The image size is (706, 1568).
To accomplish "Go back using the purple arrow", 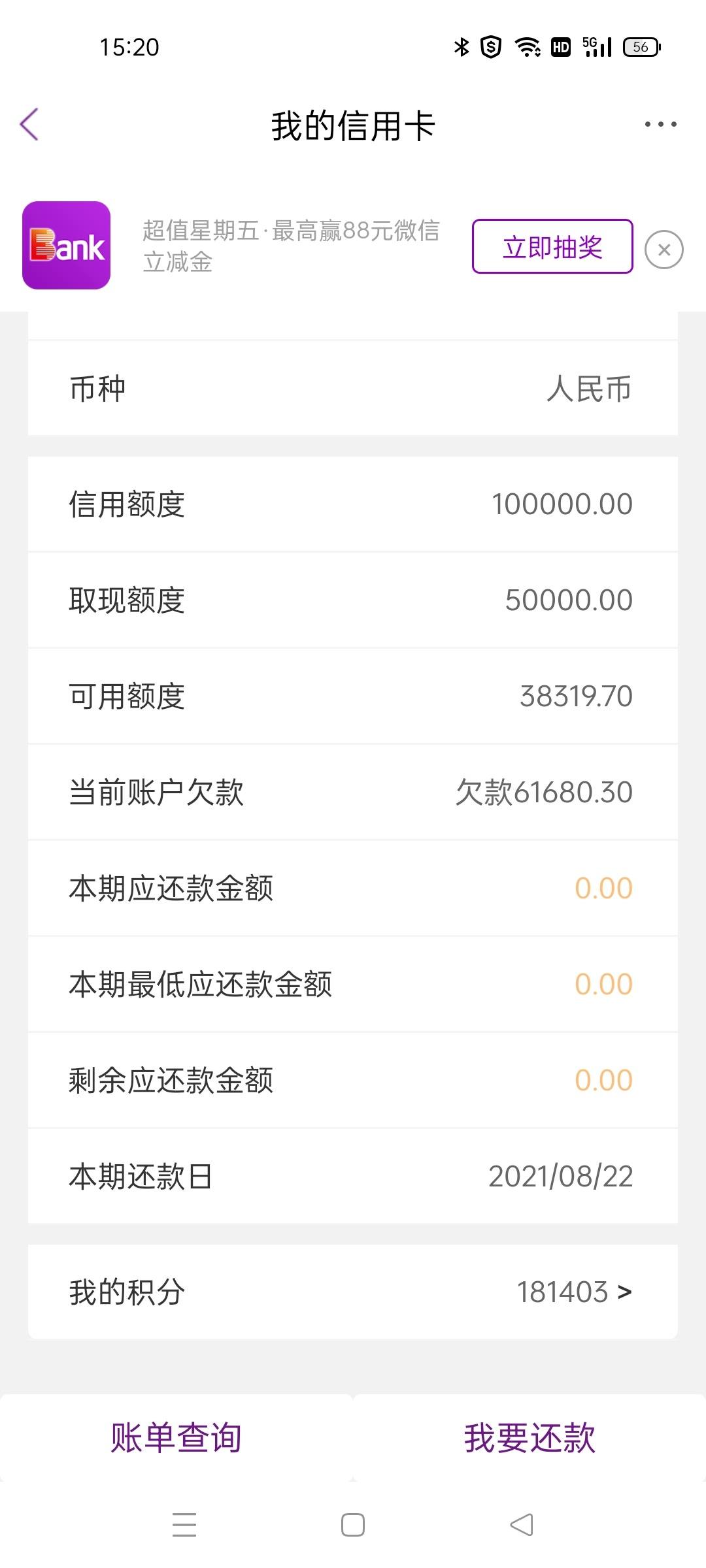I will pyautogui.click(x=29, y=124).
